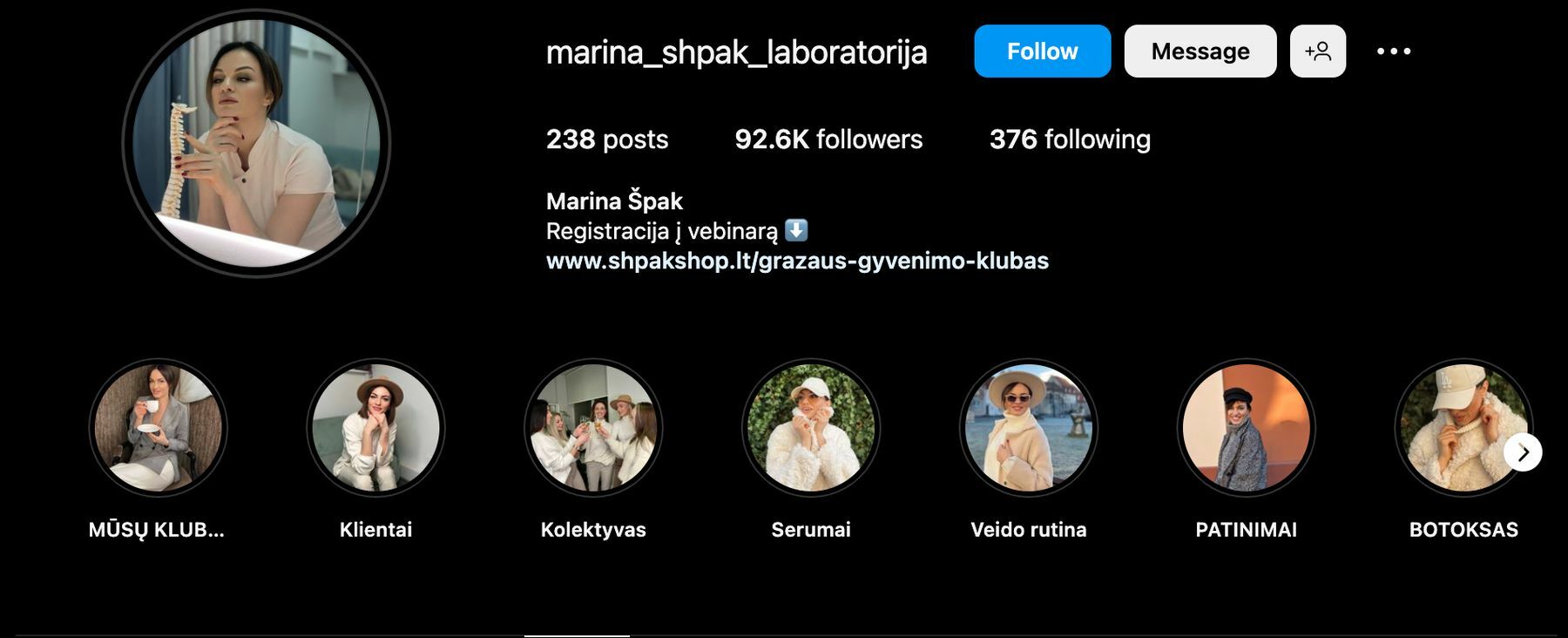Open the Kolektyvas highlight
1568x638 pixels.
pyautogui.click(x=593, y=428)
